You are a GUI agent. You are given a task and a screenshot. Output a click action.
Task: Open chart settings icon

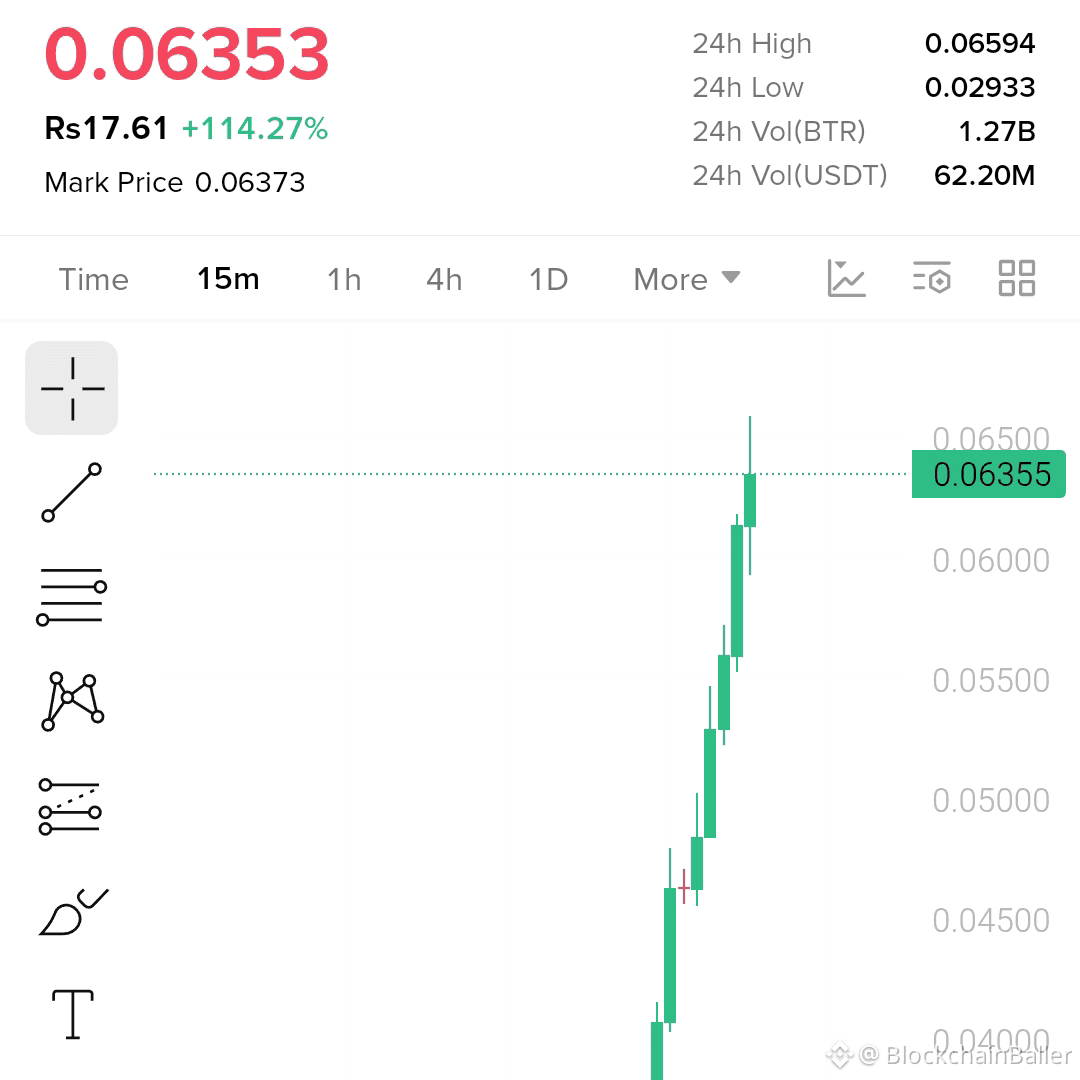click(931, 278)
